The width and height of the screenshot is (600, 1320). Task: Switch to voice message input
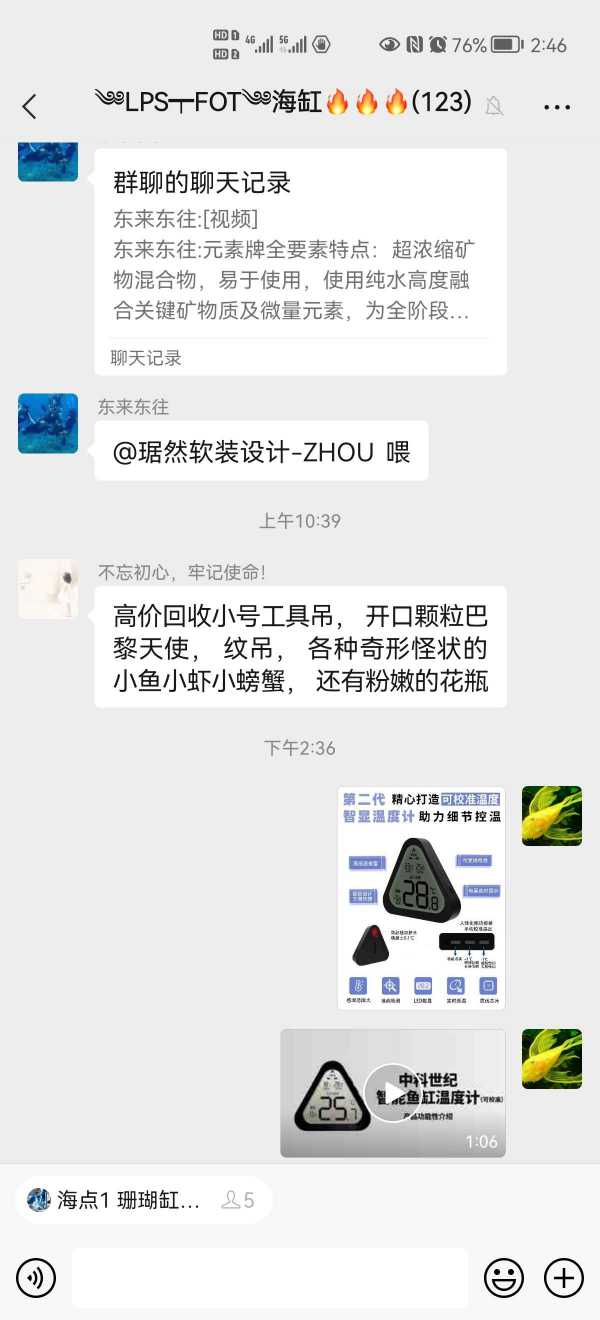point(36,1277)
